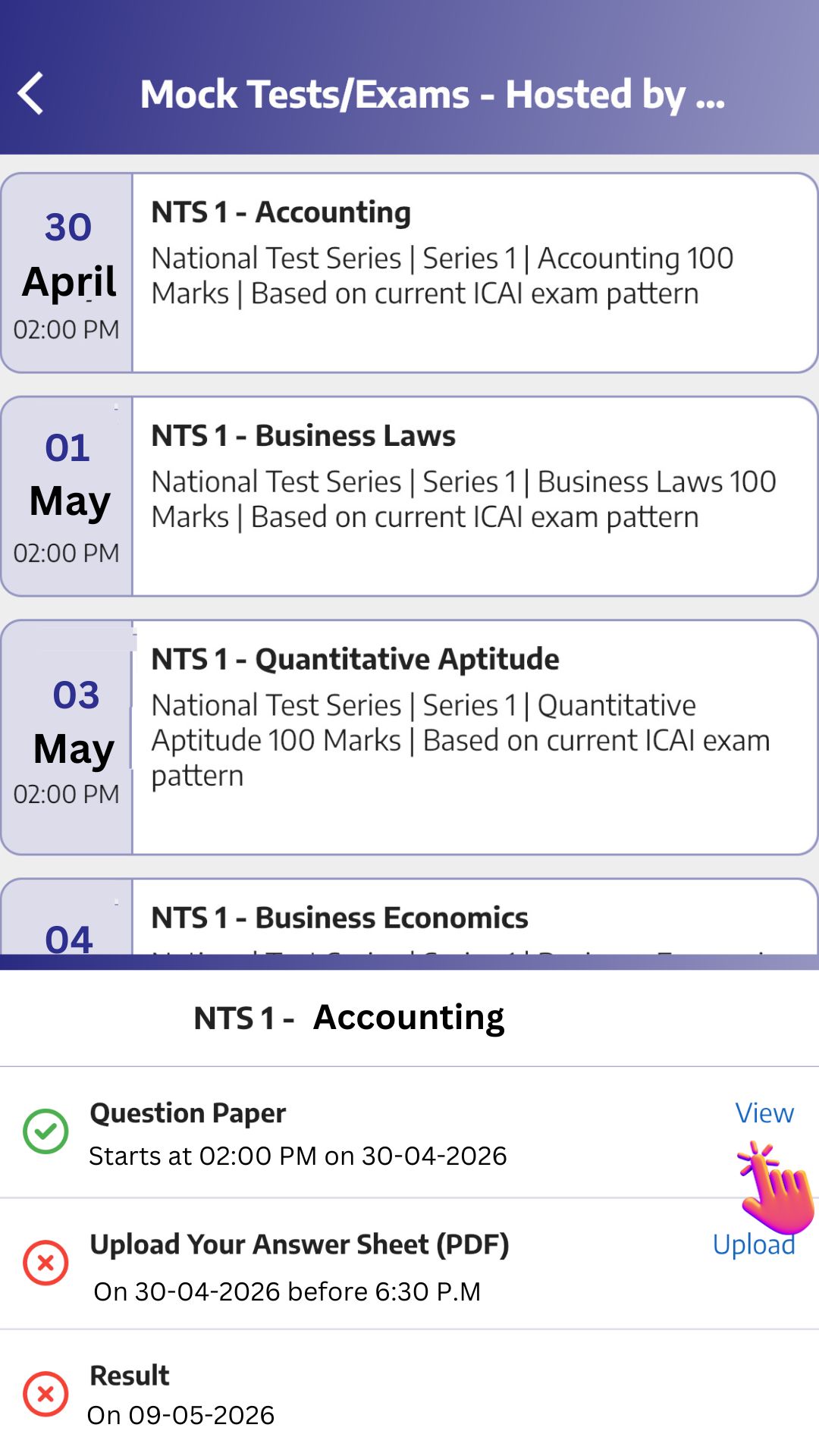Click the 30 April date badge
This screenshot has width=819, height=1456.
coord(68,273)
